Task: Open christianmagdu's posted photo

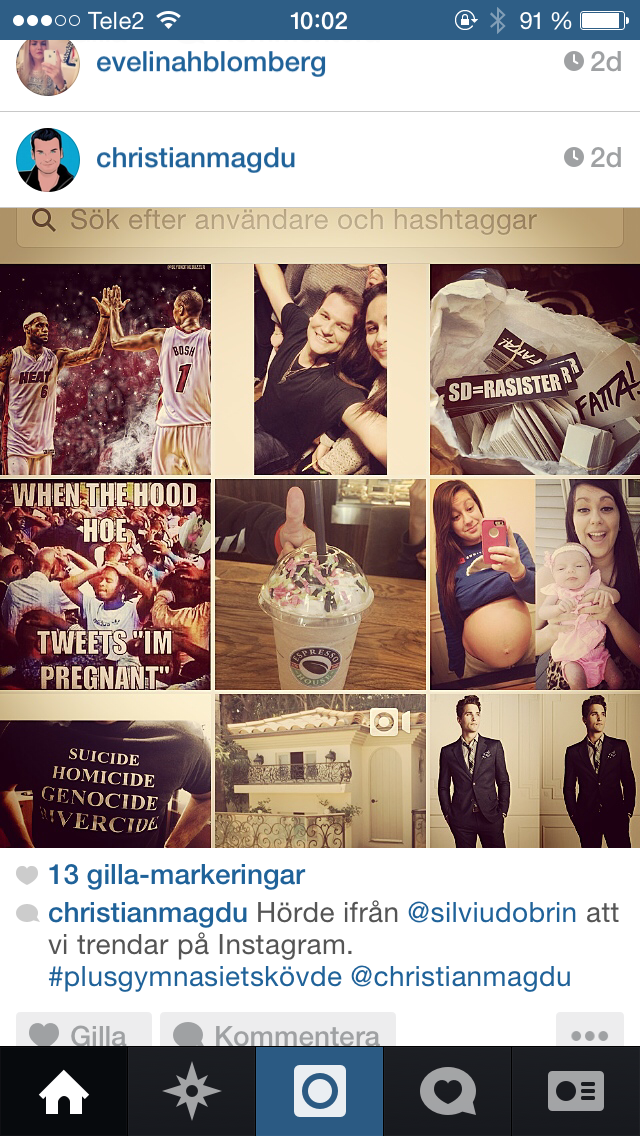Action: point(320,528)
